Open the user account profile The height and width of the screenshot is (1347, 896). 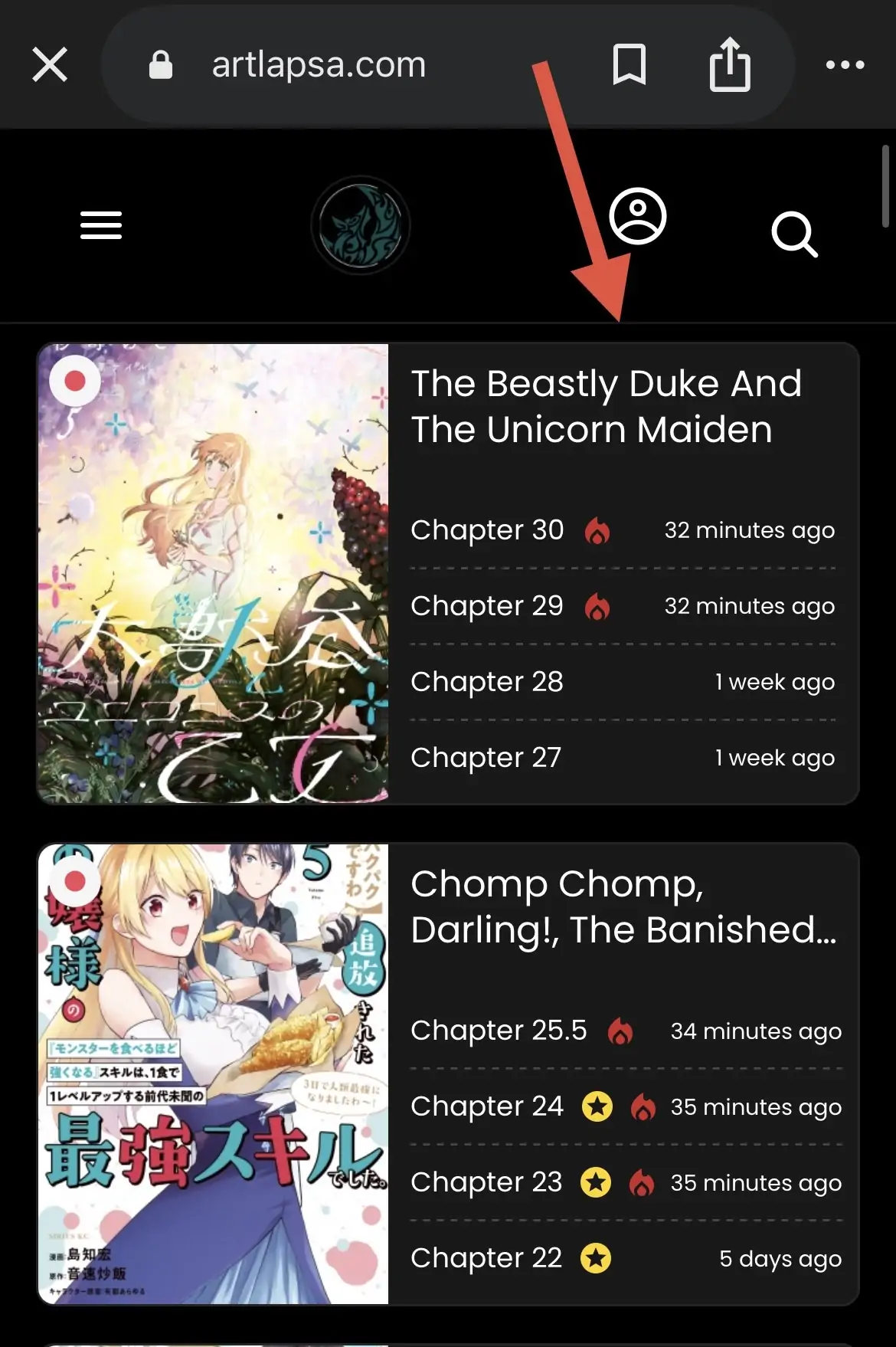tap(637, 216)
